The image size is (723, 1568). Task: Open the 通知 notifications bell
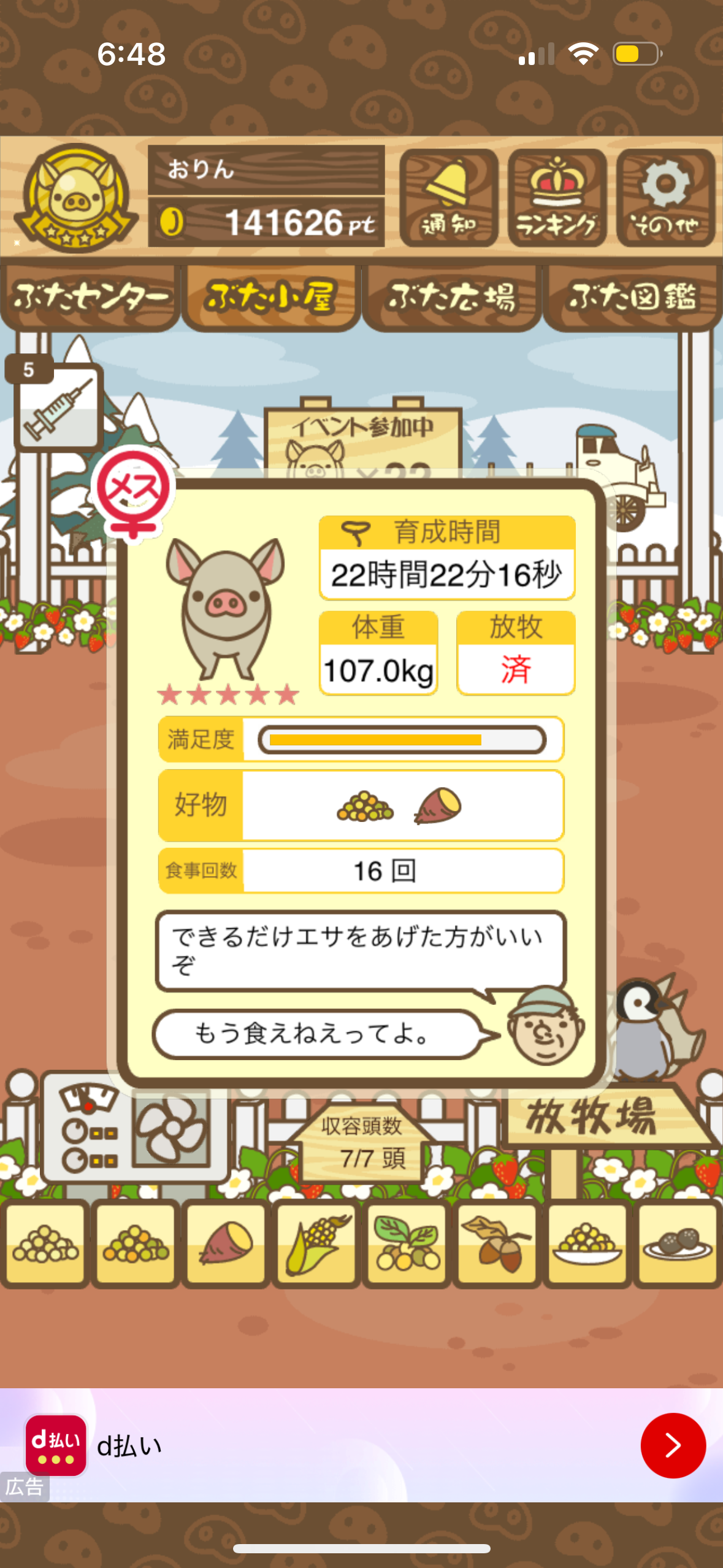pyautogui.click(x=448, y=198)
